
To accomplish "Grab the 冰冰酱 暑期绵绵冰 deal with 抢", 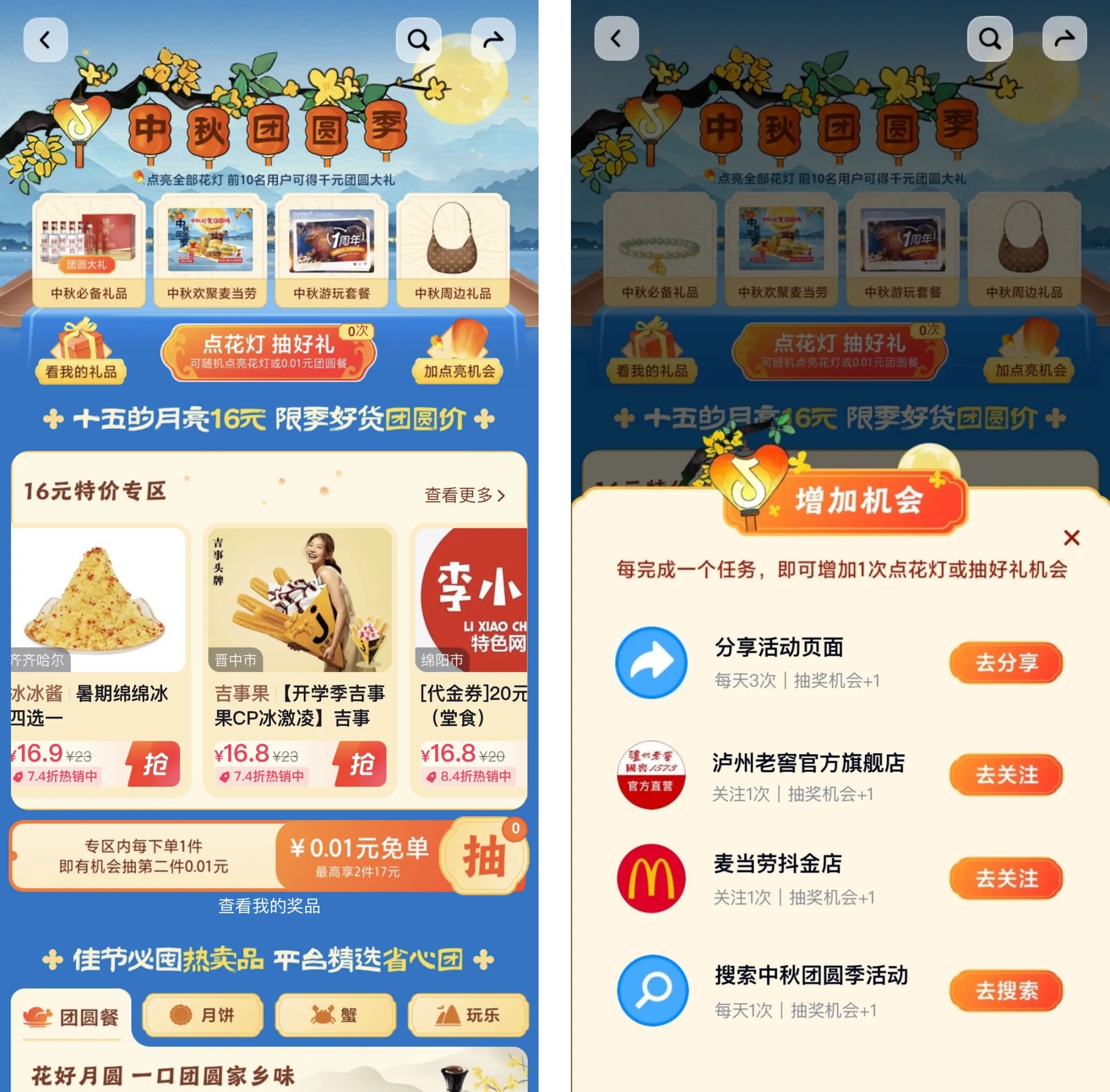I will click(x=154, y=764).
